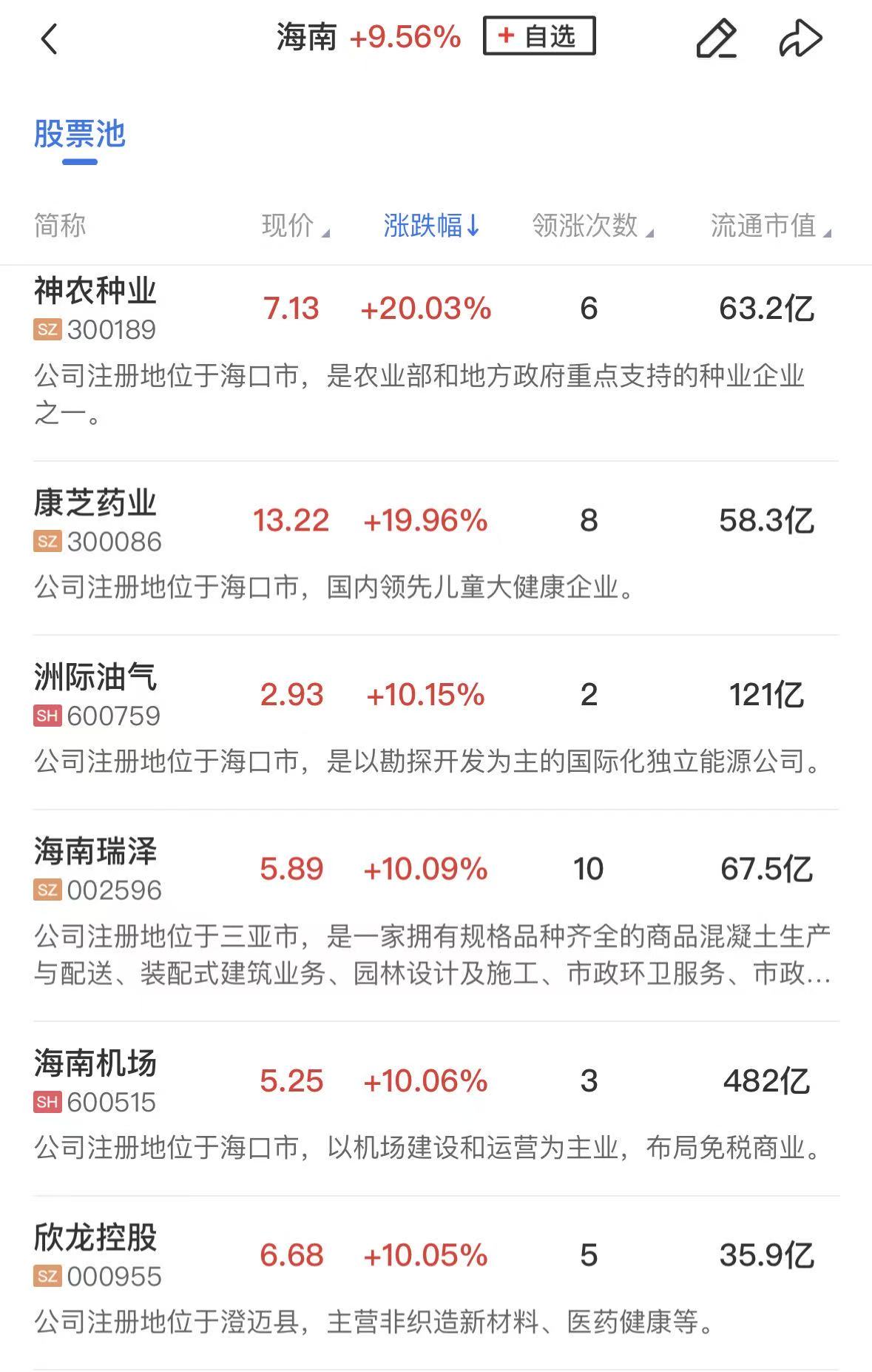Screen dimensions: 872x1372
Task: Sort stocks by 流通市值
Action: click(x=769, y=226)
